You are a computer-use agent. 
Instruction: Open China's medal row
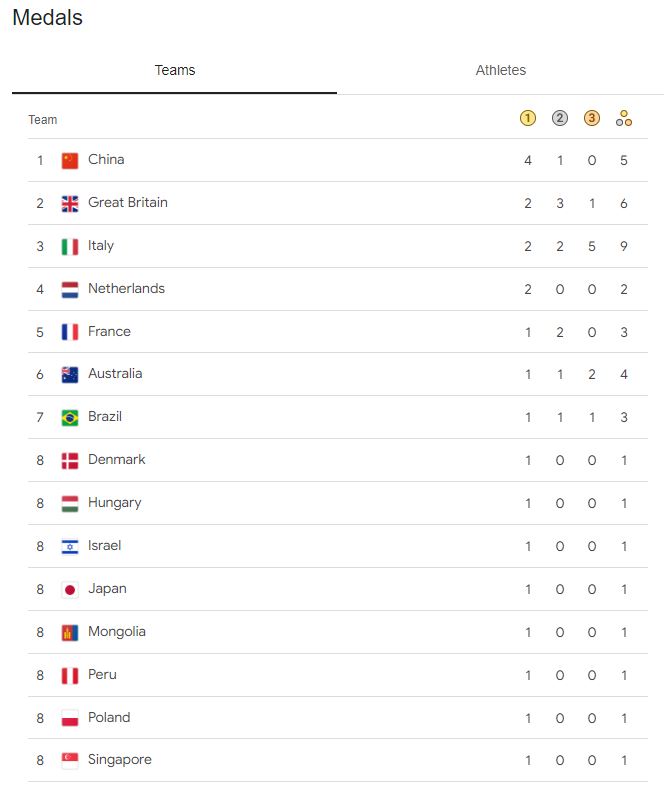pos(338,160)
